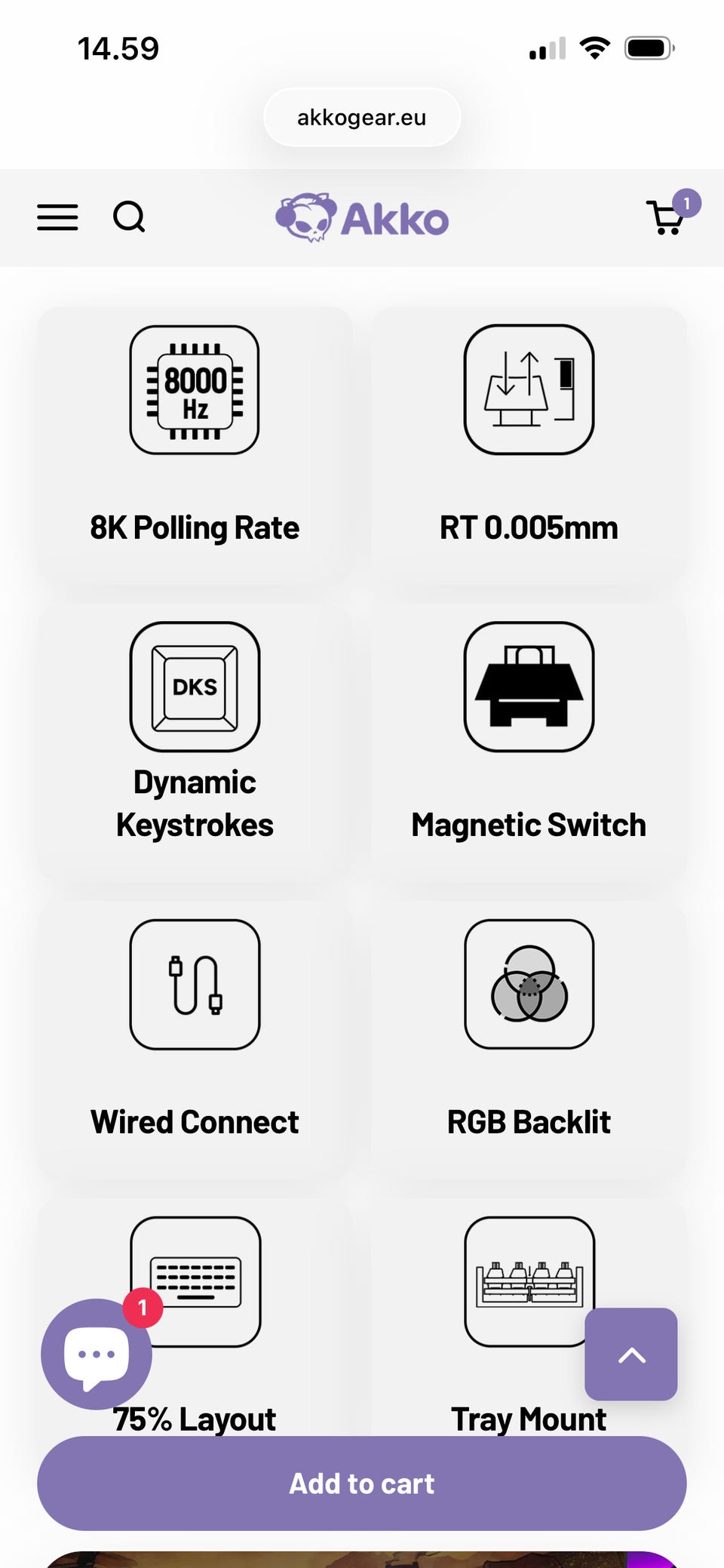
Task: Jump back to top of page
Action: pos(631,1354)
